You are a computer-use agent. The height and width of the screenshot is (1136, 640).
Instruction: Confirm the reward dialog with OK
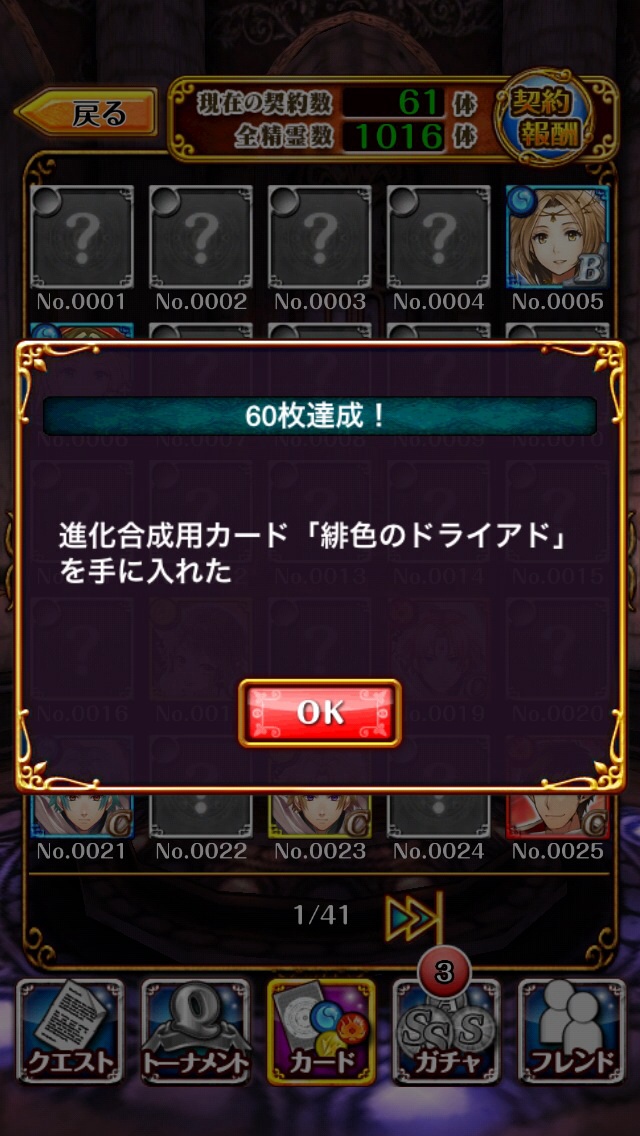click(x=320, y=712)
